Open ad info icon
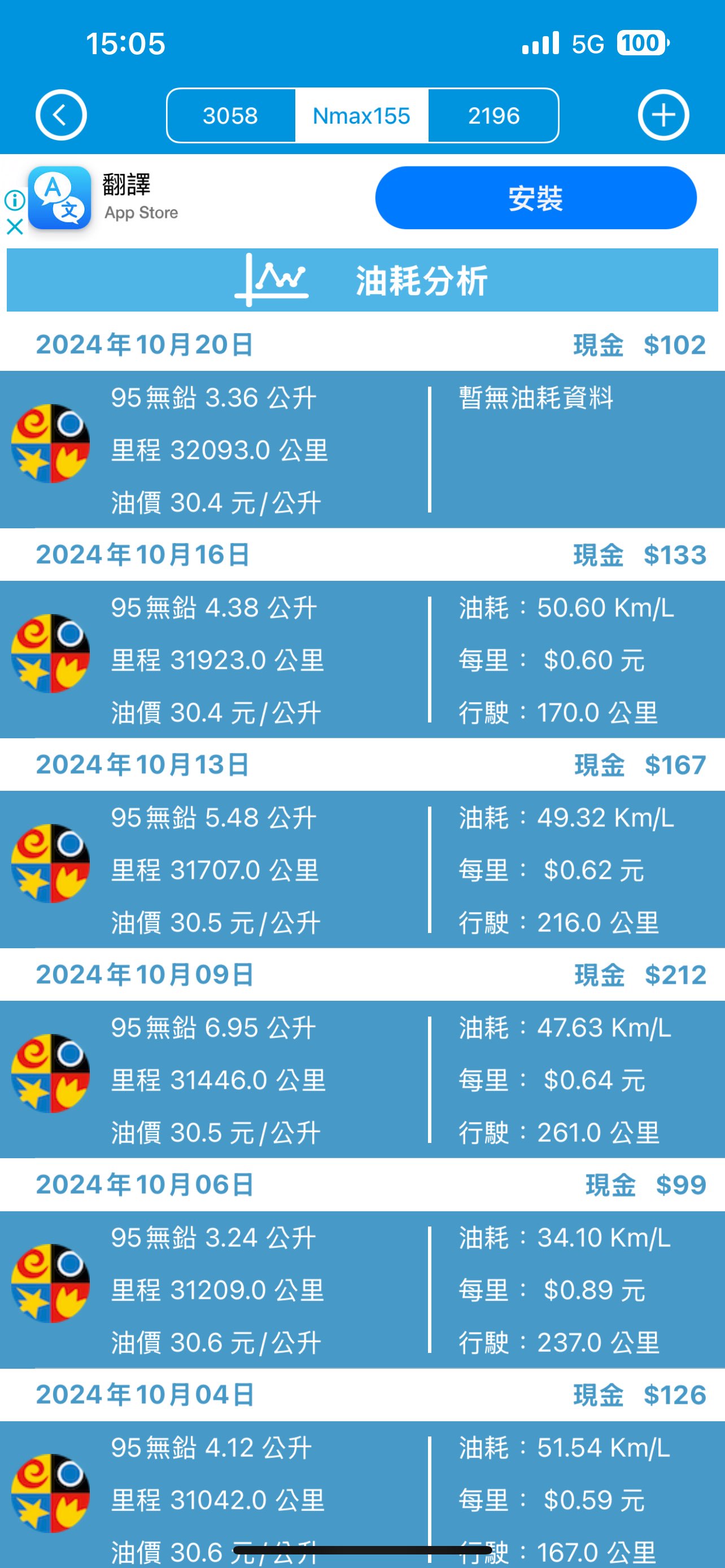The image size is (725, 1568). [15, 200]
